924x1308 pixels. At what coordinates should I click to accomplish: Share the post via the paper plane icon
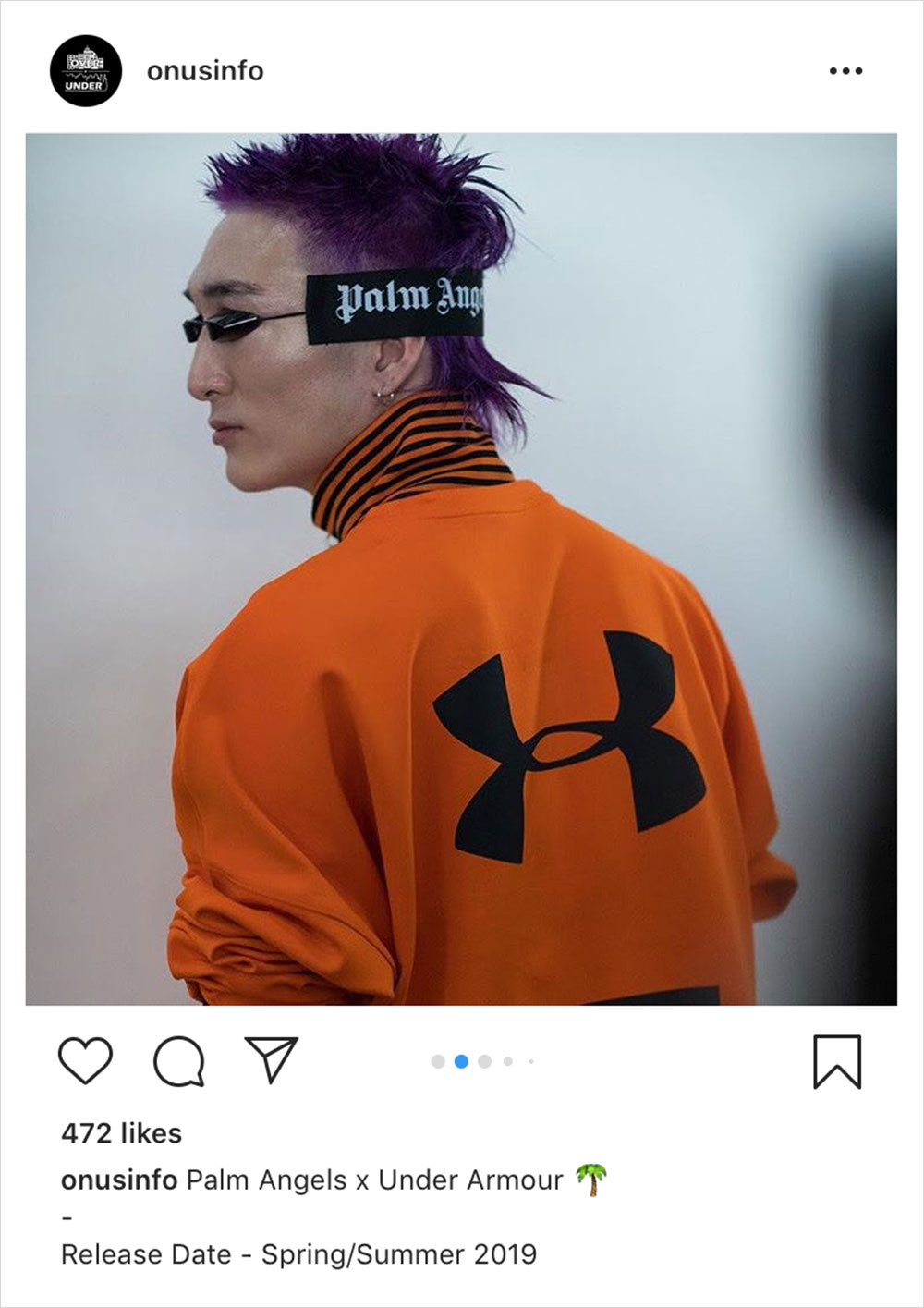point(271,1059)
